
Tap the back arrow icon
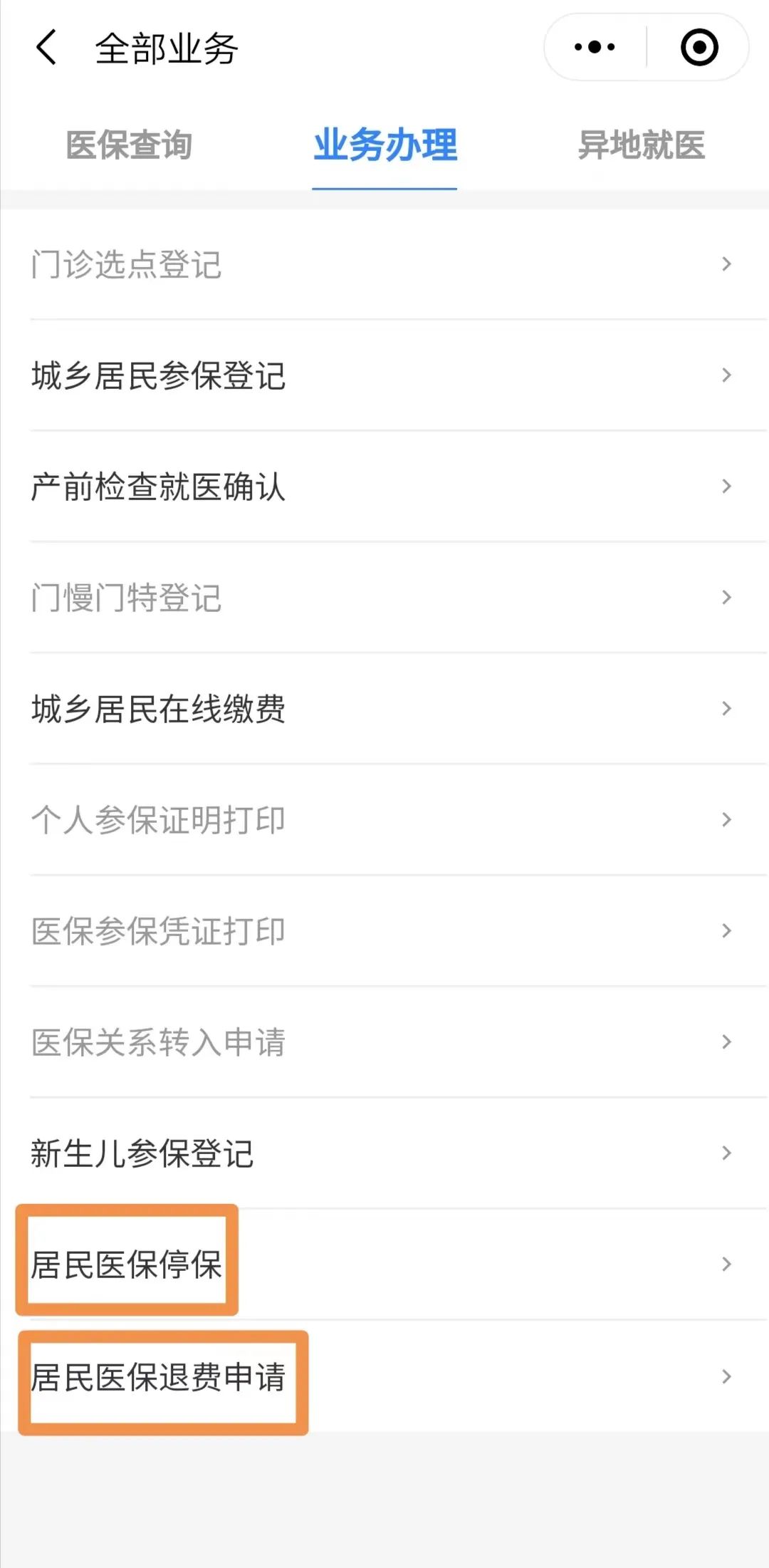coord(45,48)
